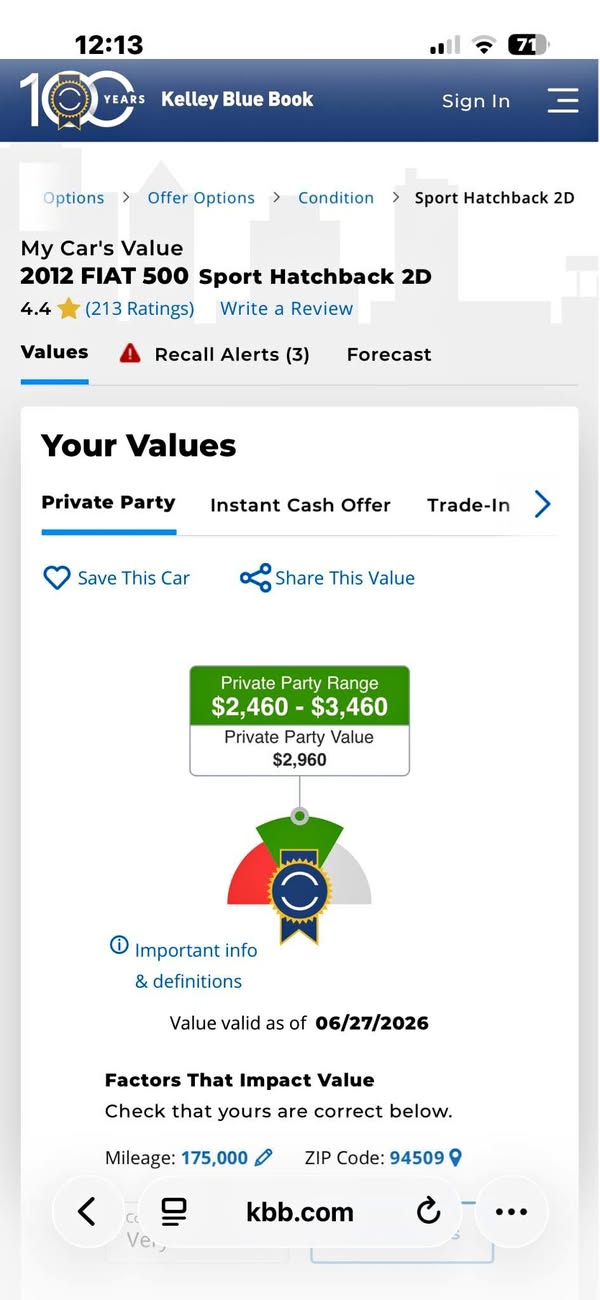
Task: Tap Sign In in the header
Action: pyautogui.click(x=476, y=101)
